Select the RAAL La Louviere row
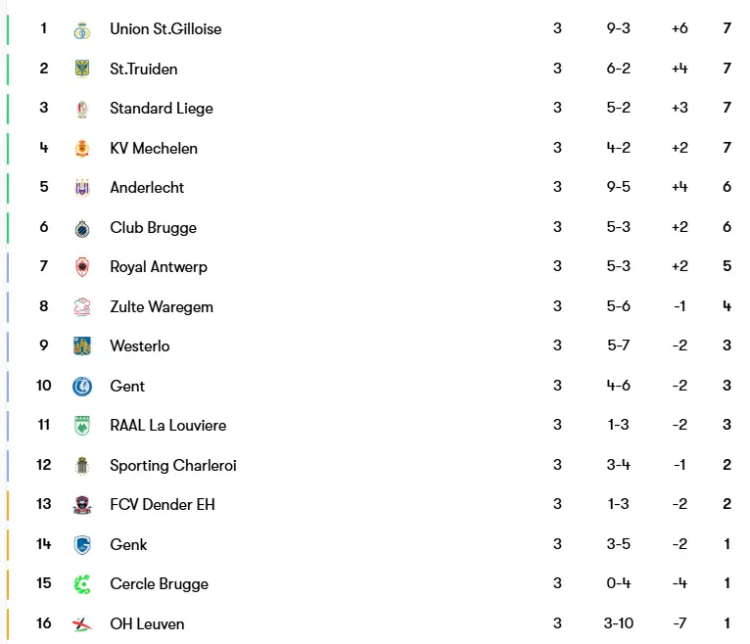Image resolution: width=750 pixels, height=644 pixels. click(x=167, y=425)
